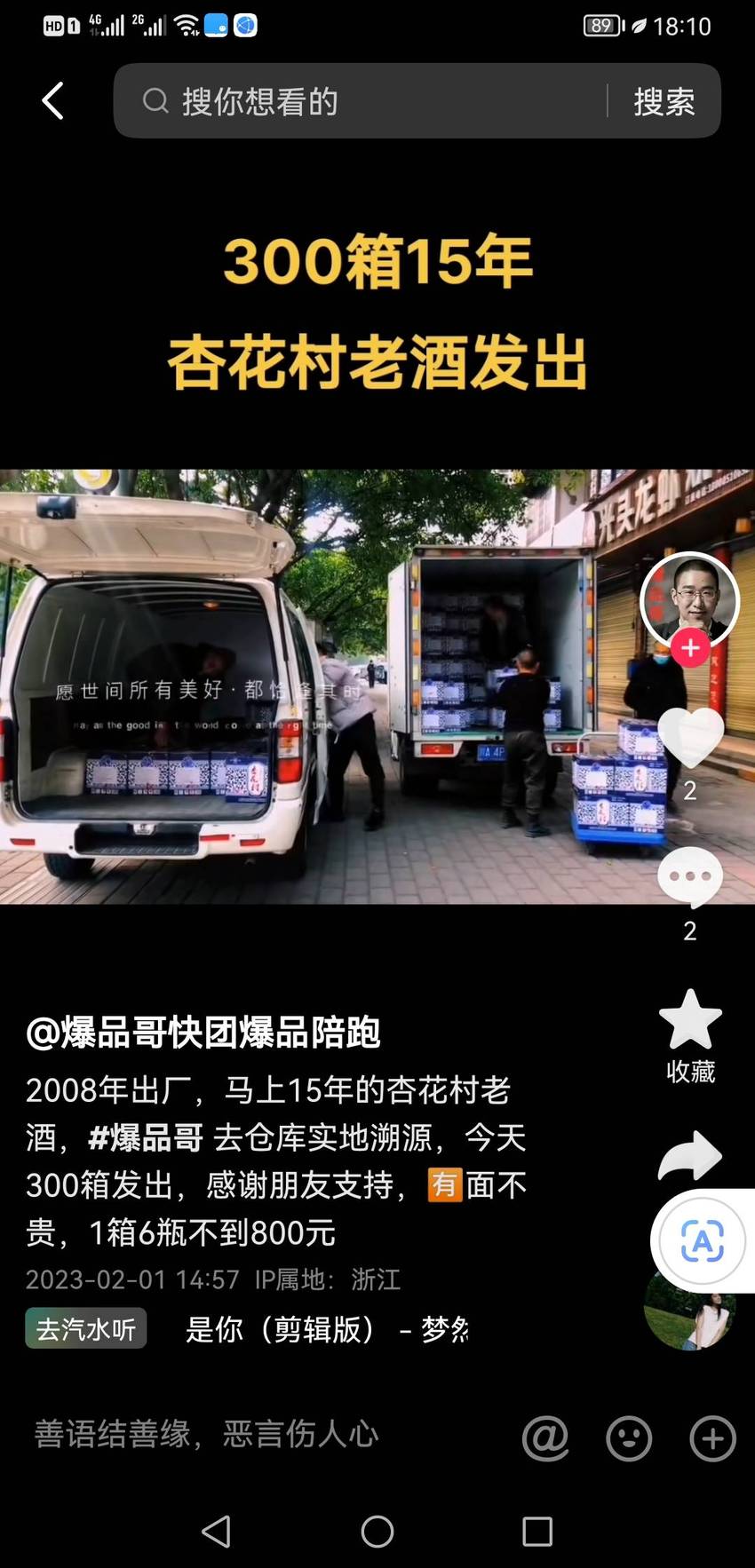
Task: Follow the creator with the red plus
Action: tap(690, 648)
